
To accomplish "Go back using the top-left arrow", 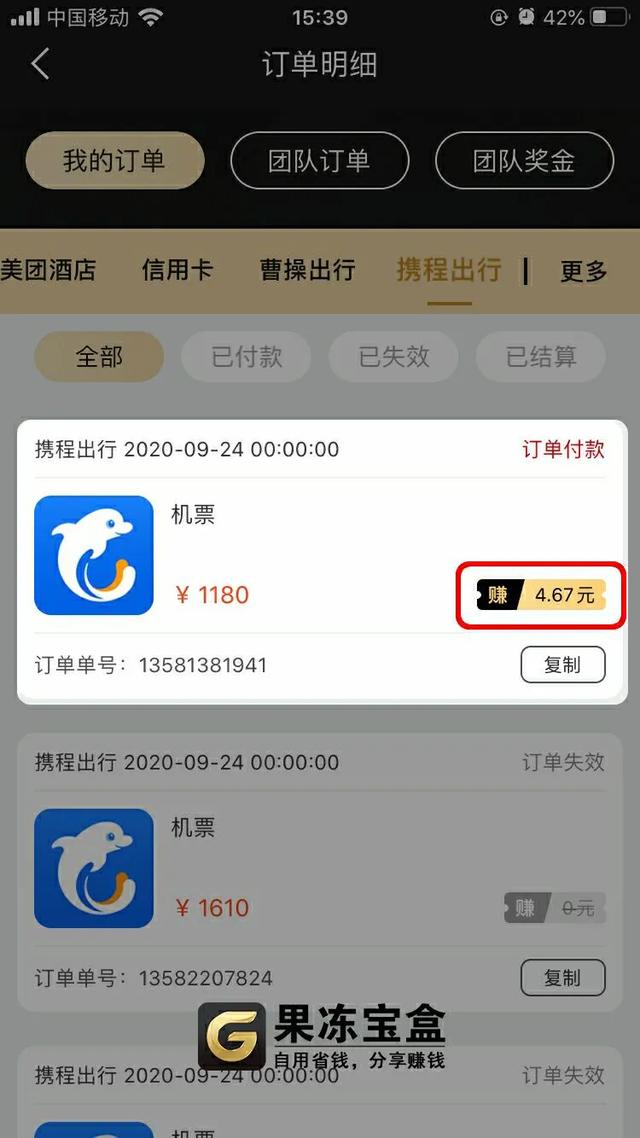I will [41, 65].
